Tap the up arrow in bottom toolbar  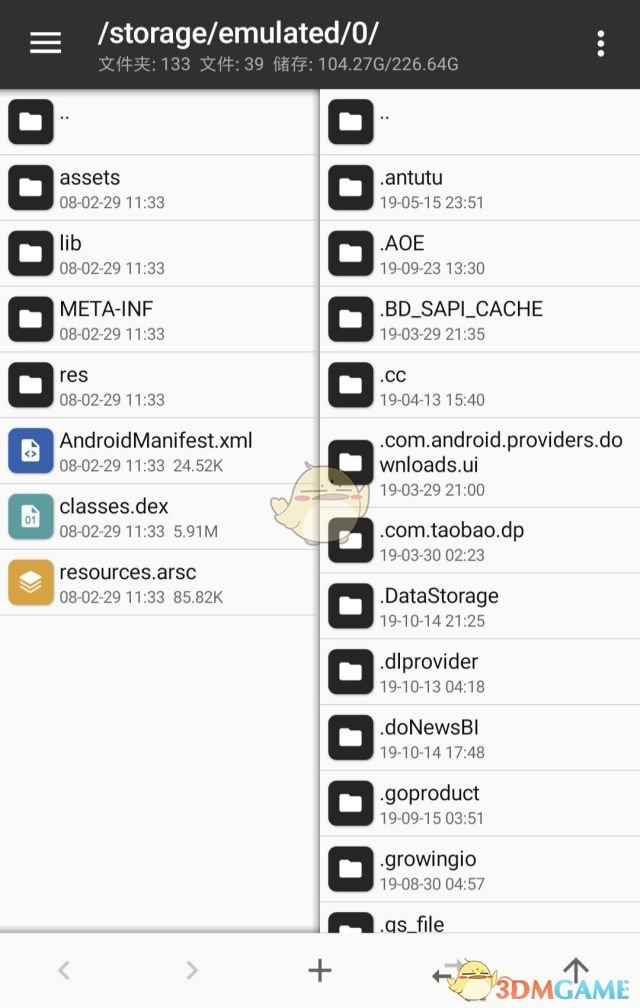pyautogui.click(x=575, y=969)
